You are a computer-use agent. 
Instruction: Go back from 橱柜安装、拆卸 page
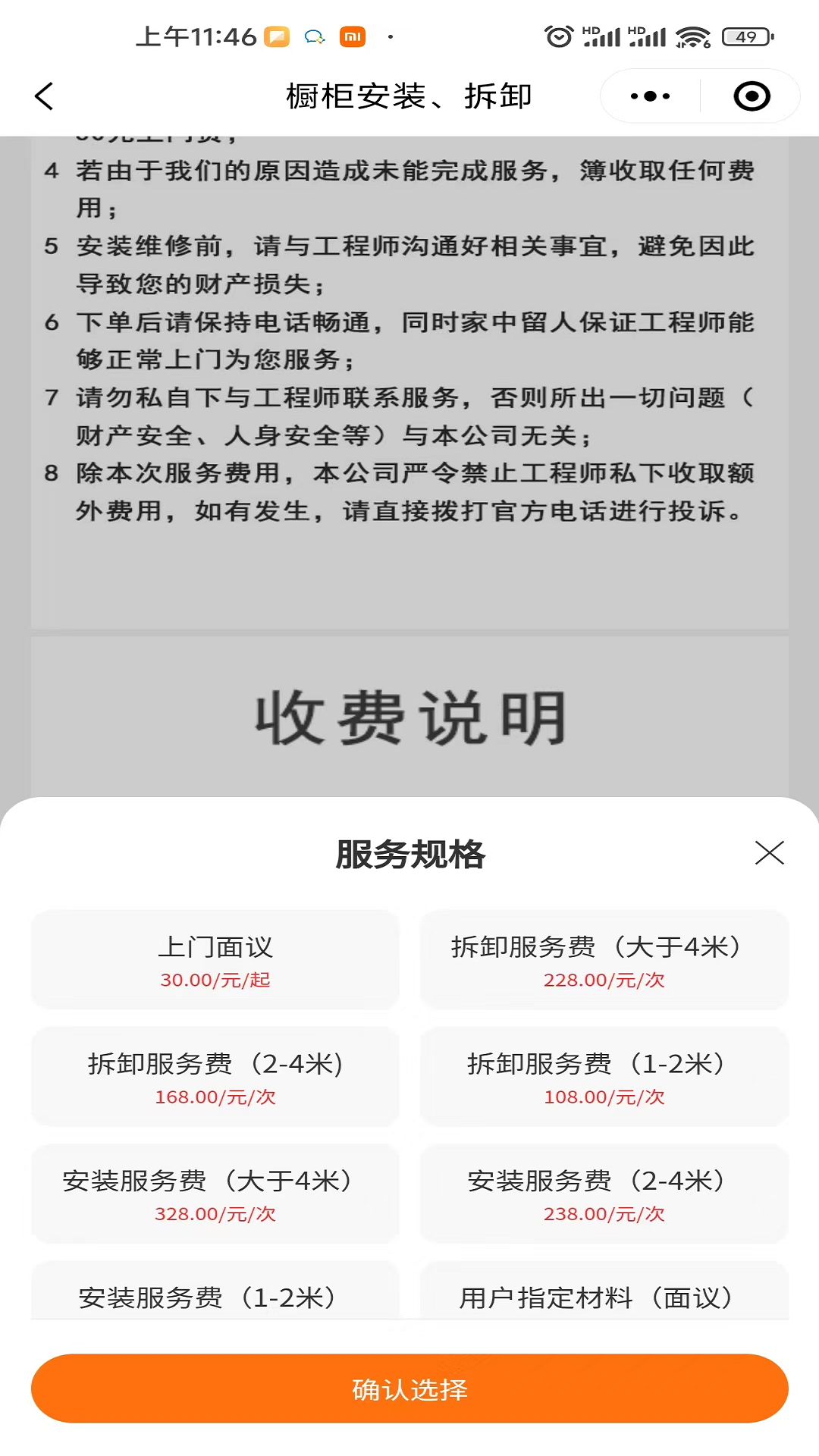(45, 96)
